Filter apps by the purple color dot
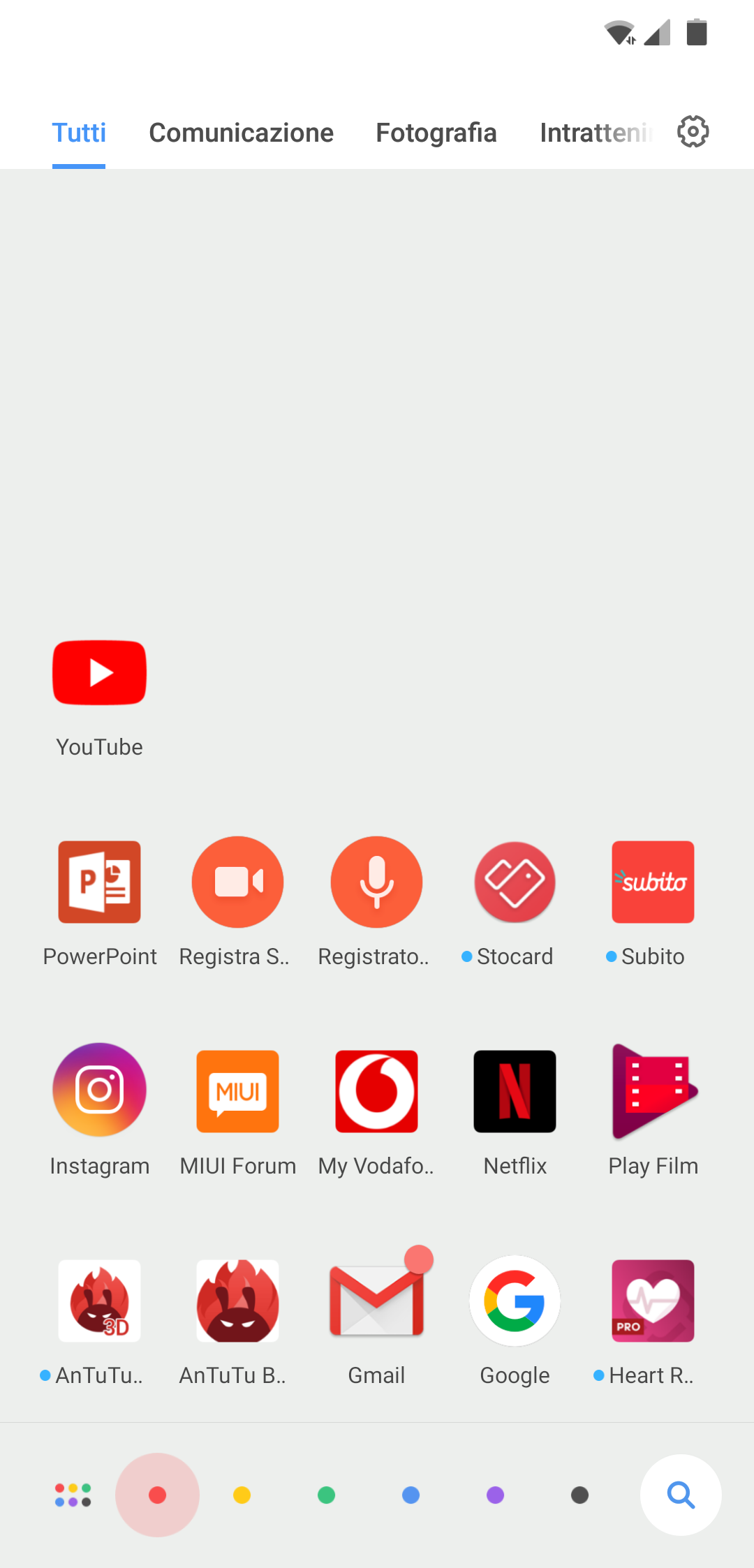Screen dimensions: 754x1568 click(495, 1495)
